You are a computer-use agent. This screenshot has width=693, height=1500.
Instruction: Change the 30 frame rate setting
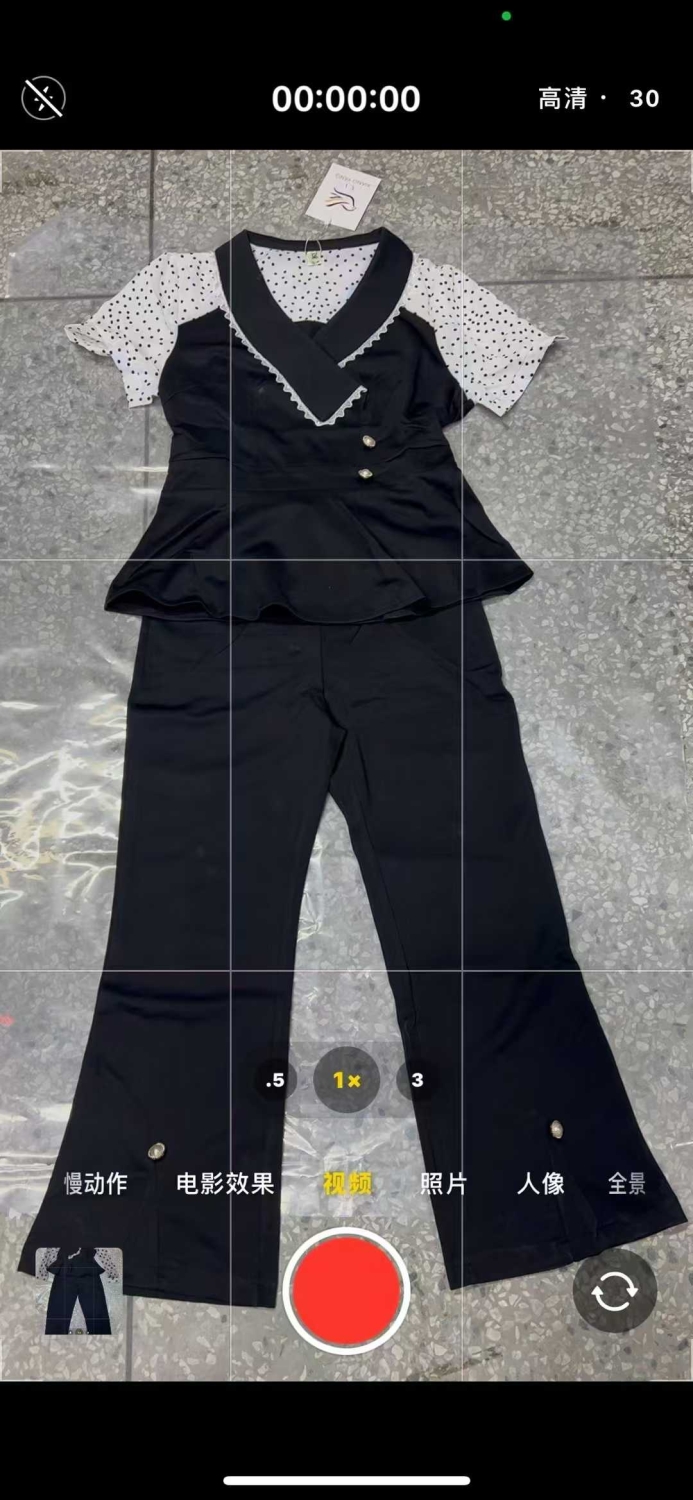pos(644,98)
